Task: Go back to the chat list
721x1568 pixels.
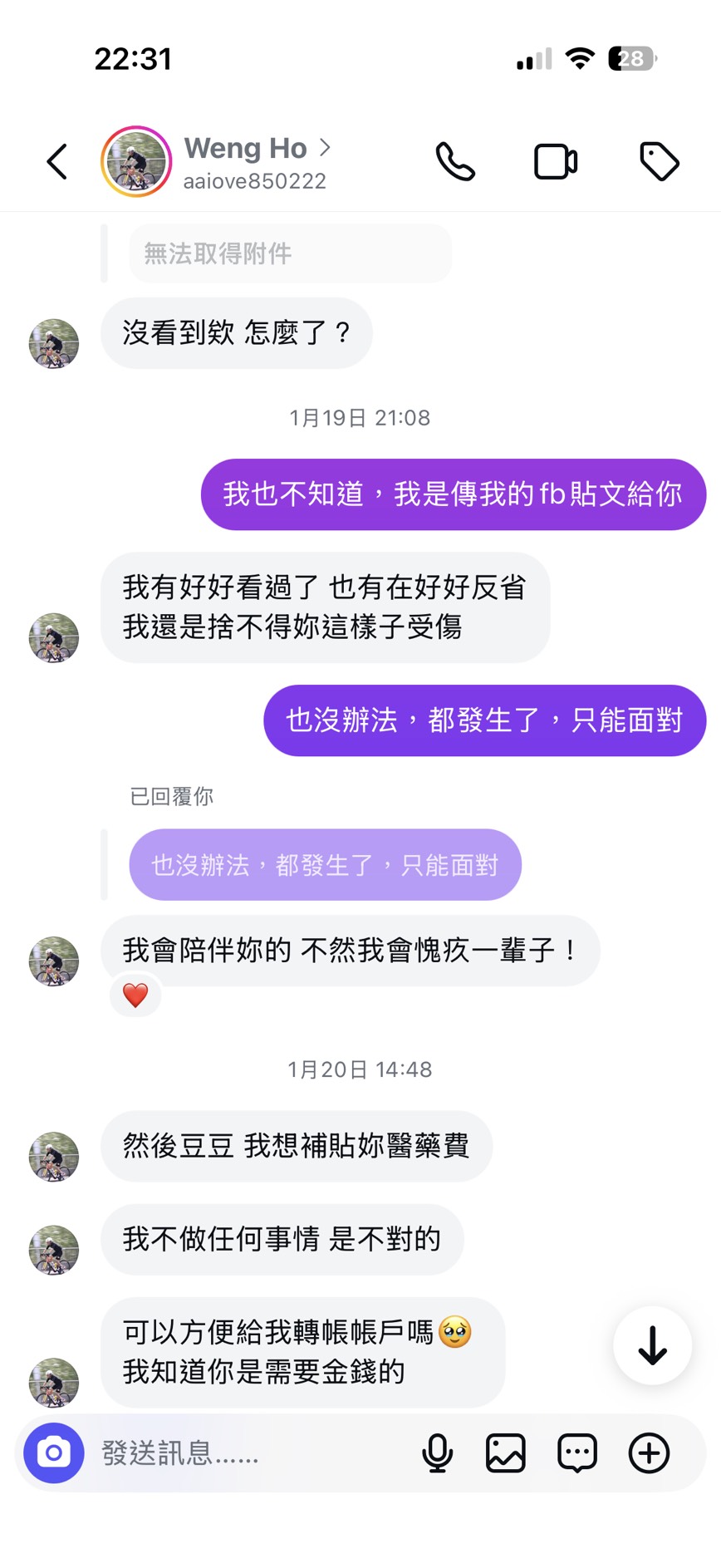Action: pos(56,161)
